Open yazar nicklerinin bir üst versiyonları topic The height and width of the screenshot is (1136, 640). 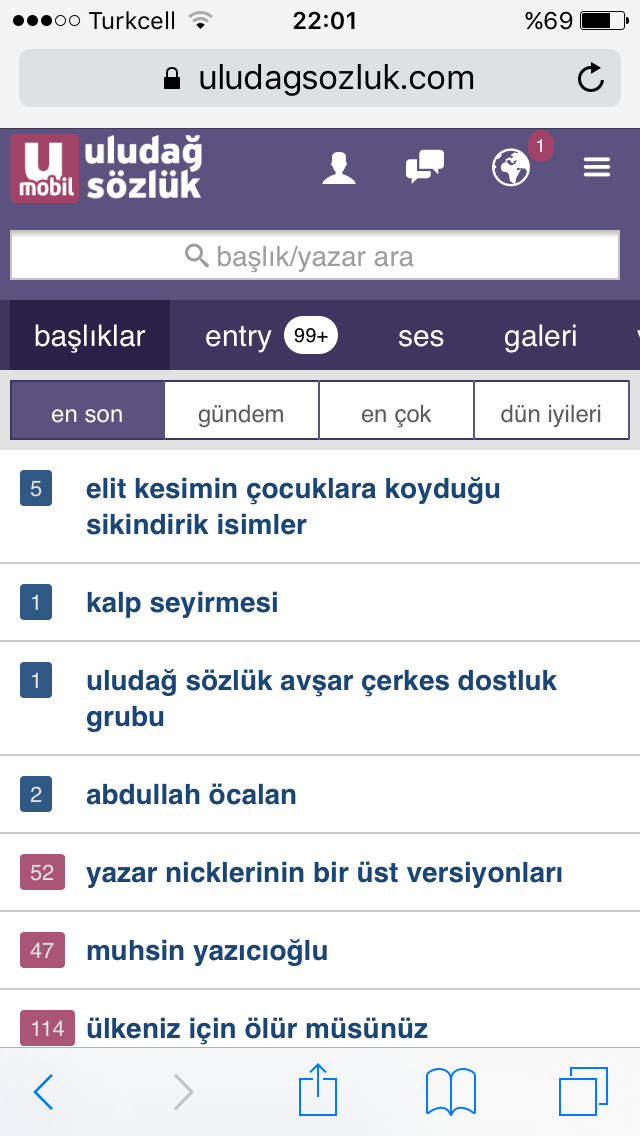[x=324, y=872]
